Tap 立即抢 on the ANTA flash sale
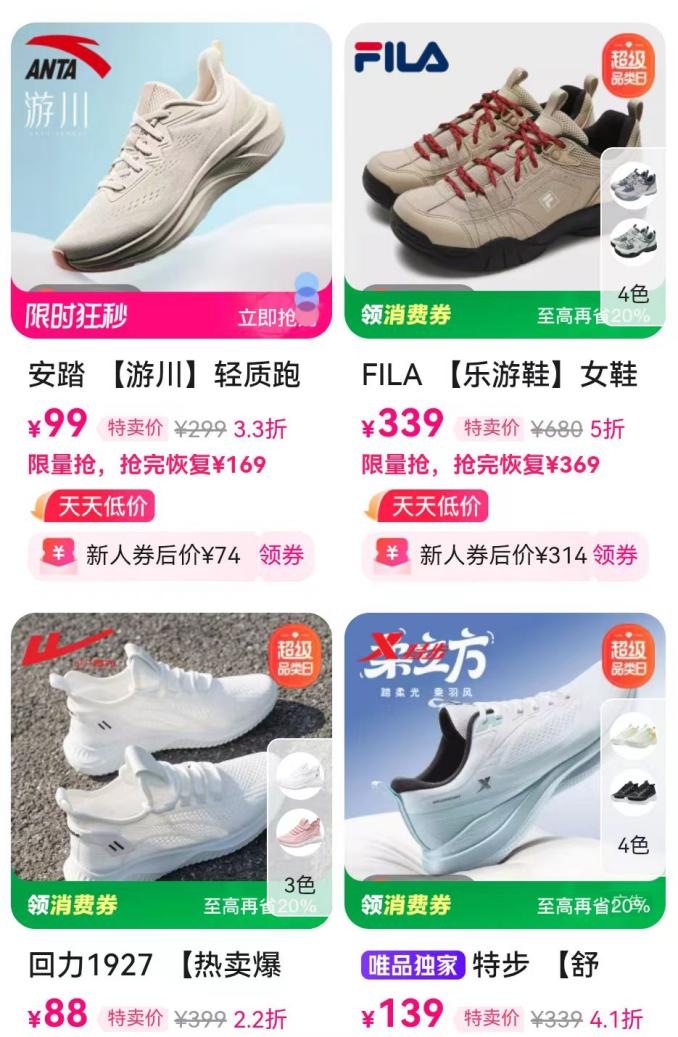The image size is (678, 1037). coord(268,318)
